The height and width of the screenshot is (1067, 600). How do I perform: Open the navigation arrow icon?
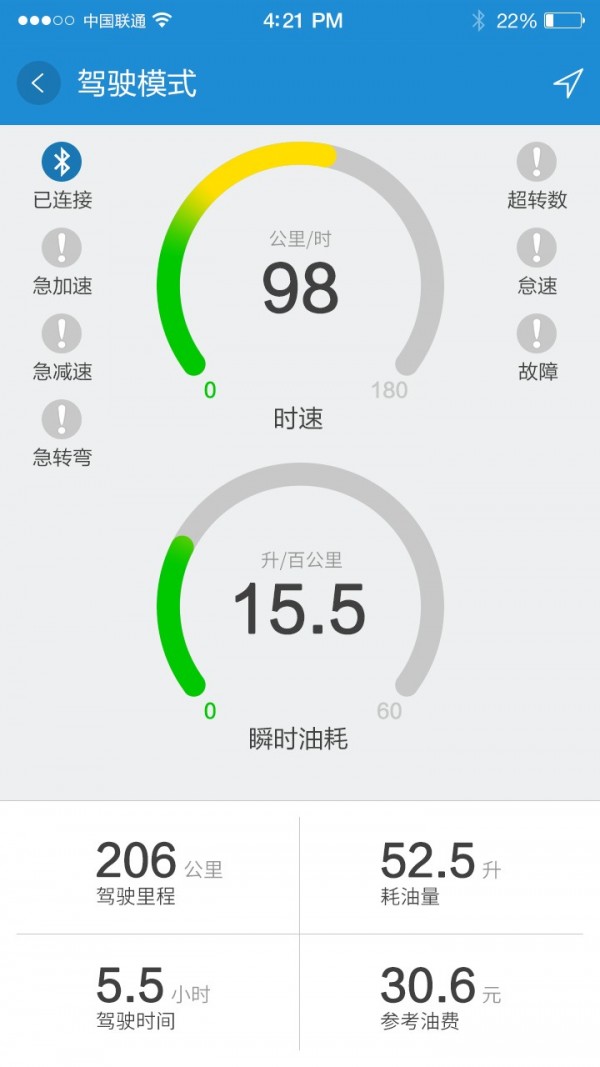[x=568, y=83]
